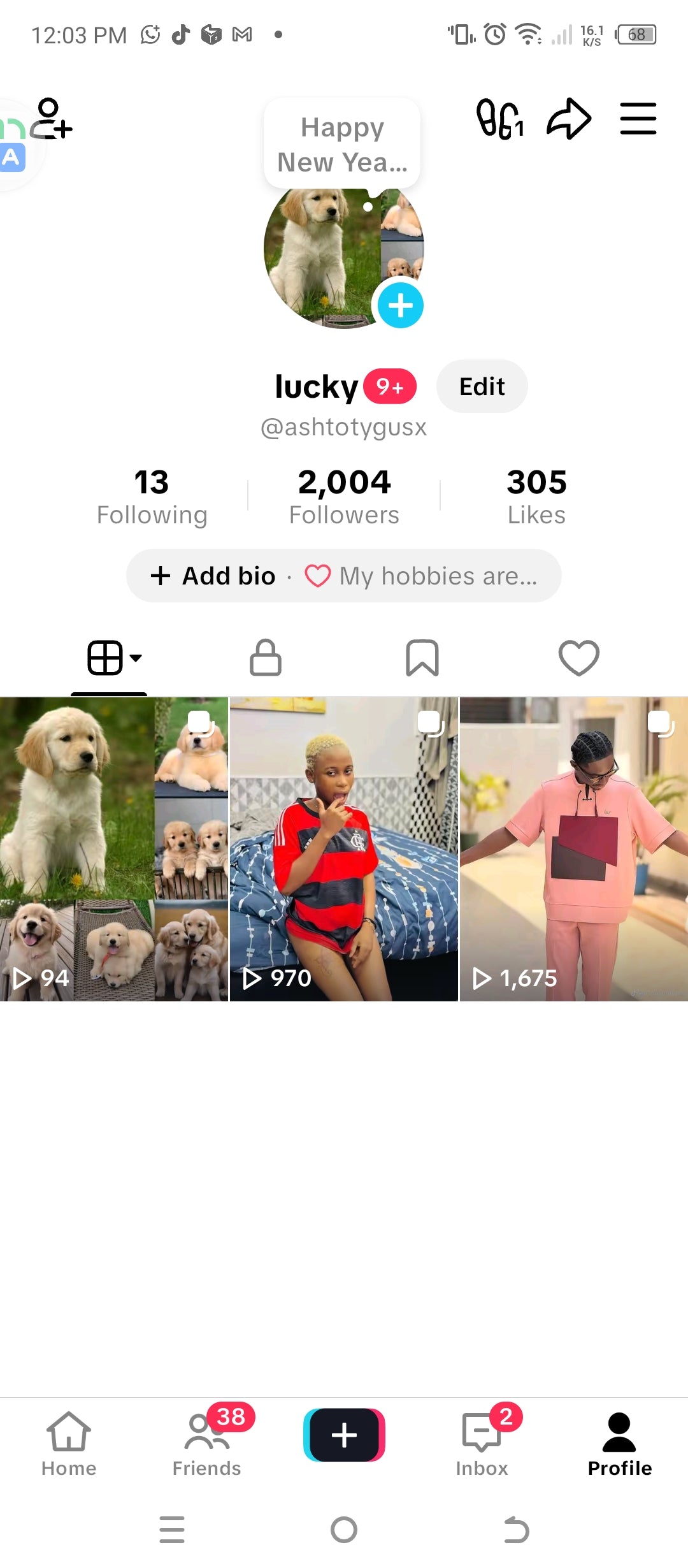The height and width of the screenshot is (1568, 688).
Task: Create a new post with plus button
Action: 344,1435
